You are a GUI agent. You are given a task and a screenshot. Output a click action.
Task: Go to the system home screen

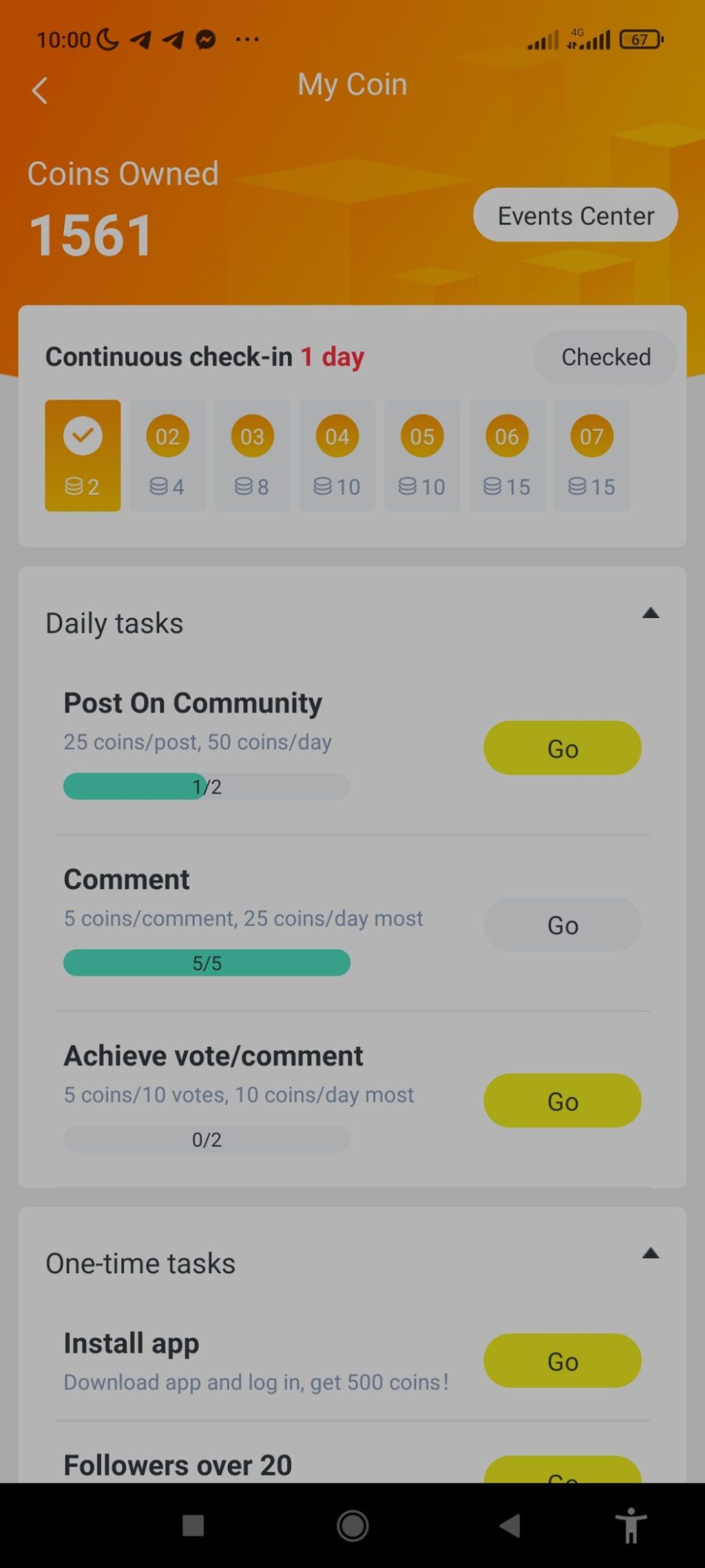tap(352, 1525)
